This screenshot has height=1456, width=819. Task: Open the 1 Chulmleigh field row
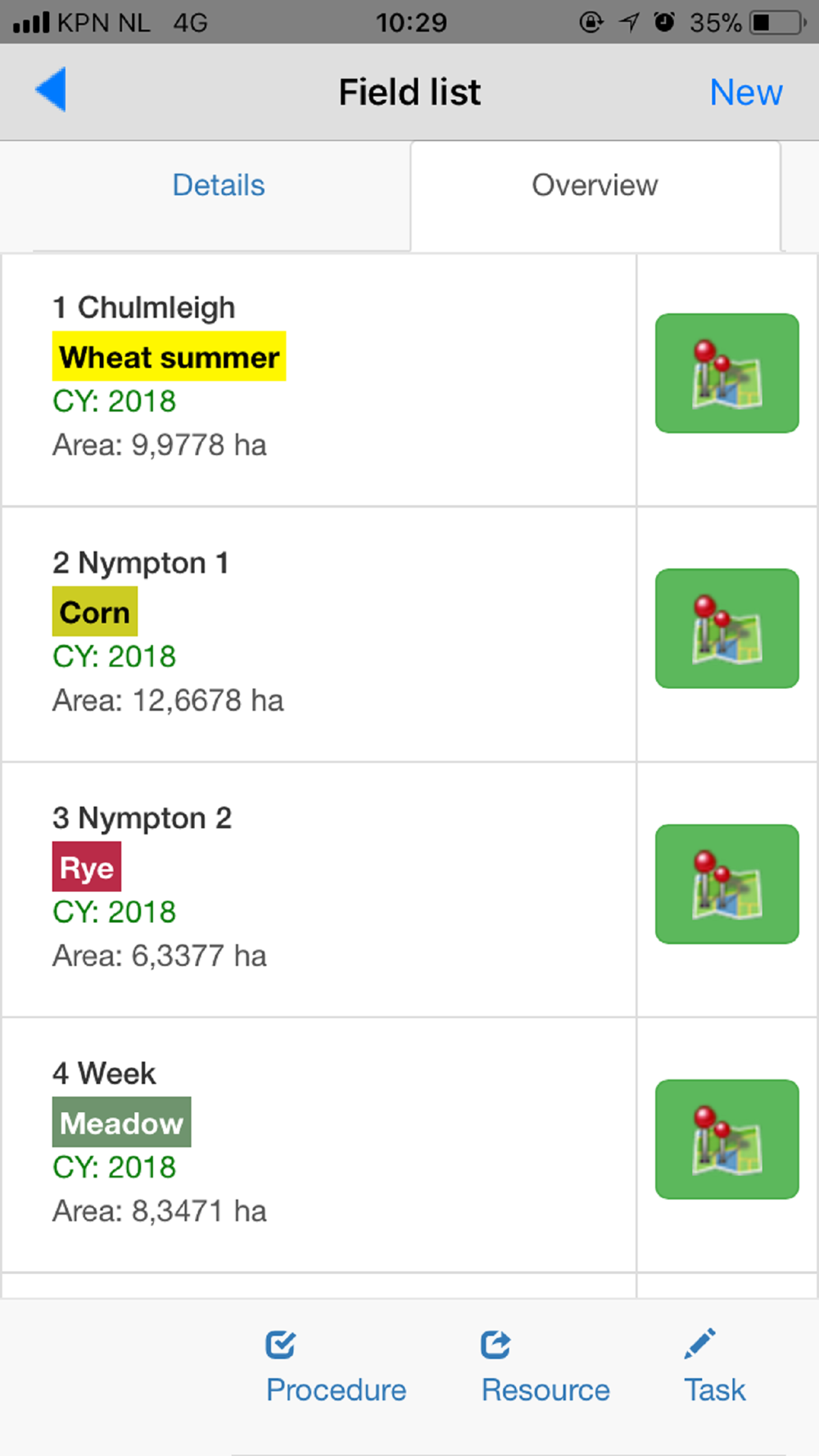[319, 378]
